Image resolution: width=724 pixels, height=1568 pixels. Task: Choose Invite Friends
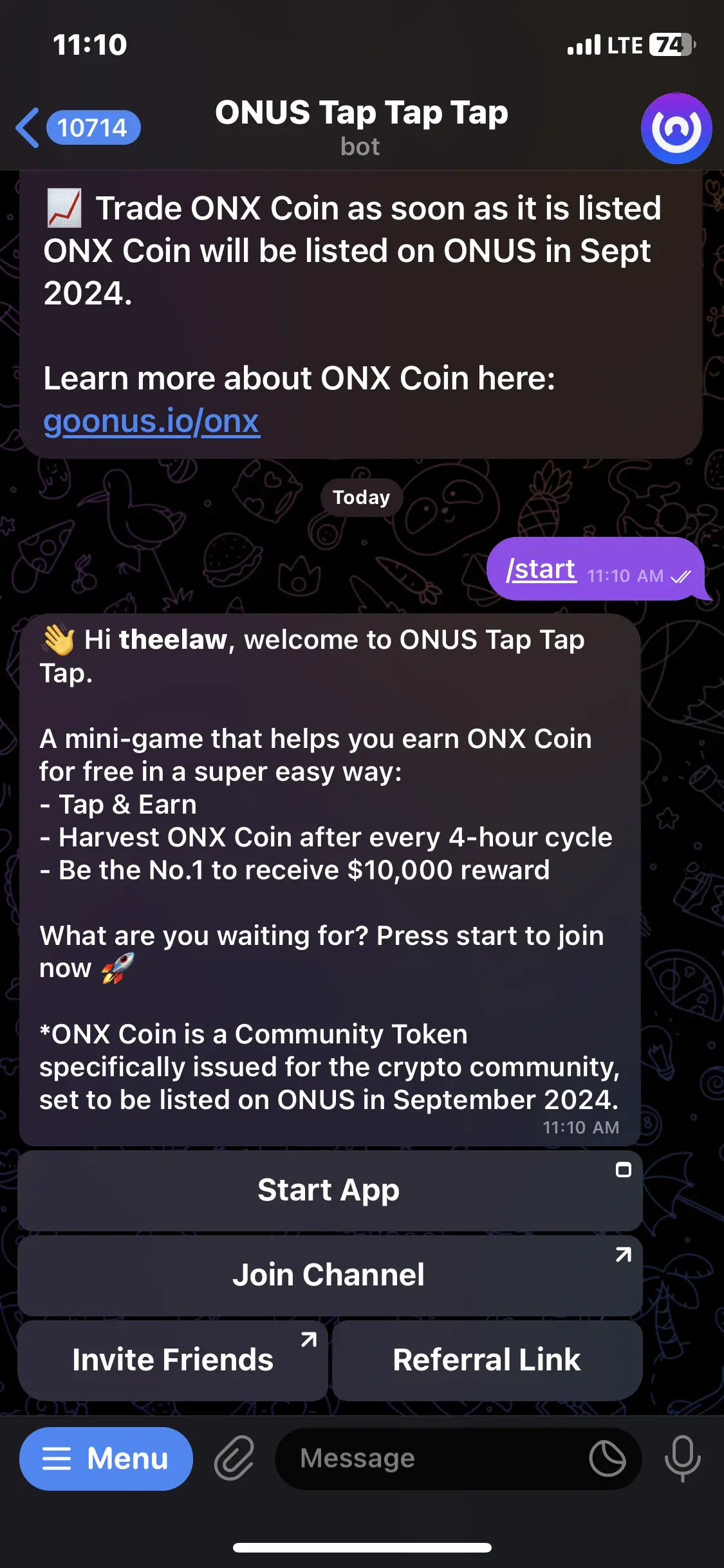click(x=172, y=1360)
